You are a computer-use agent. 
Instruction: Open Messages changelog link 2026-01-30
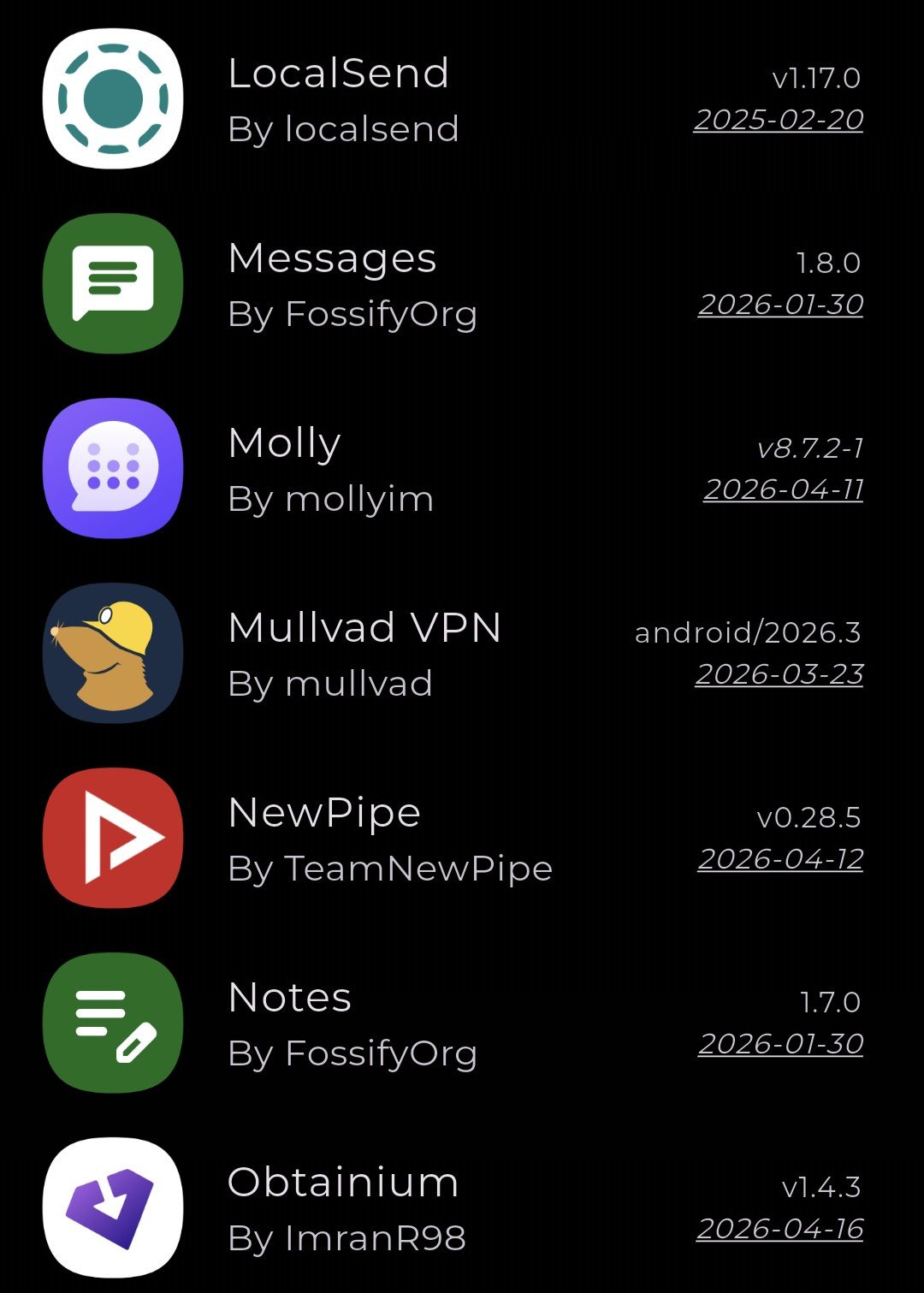[780, 305]
